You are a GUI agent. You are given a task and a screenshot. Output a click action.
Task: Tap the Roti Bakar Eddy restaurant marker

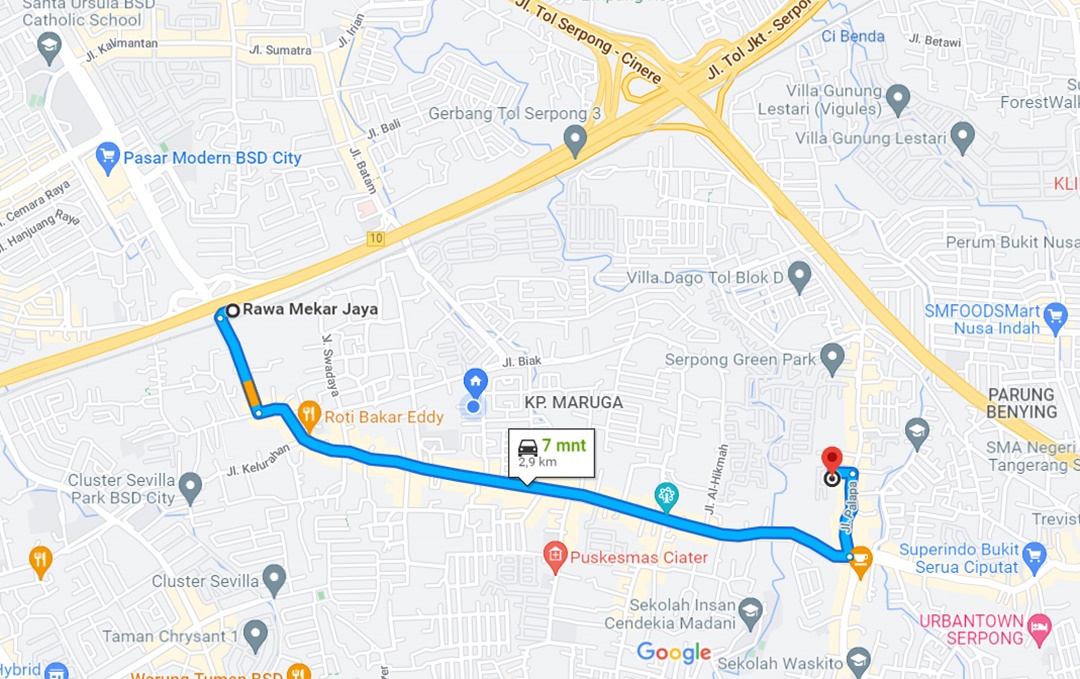click(x=309, y=413)
